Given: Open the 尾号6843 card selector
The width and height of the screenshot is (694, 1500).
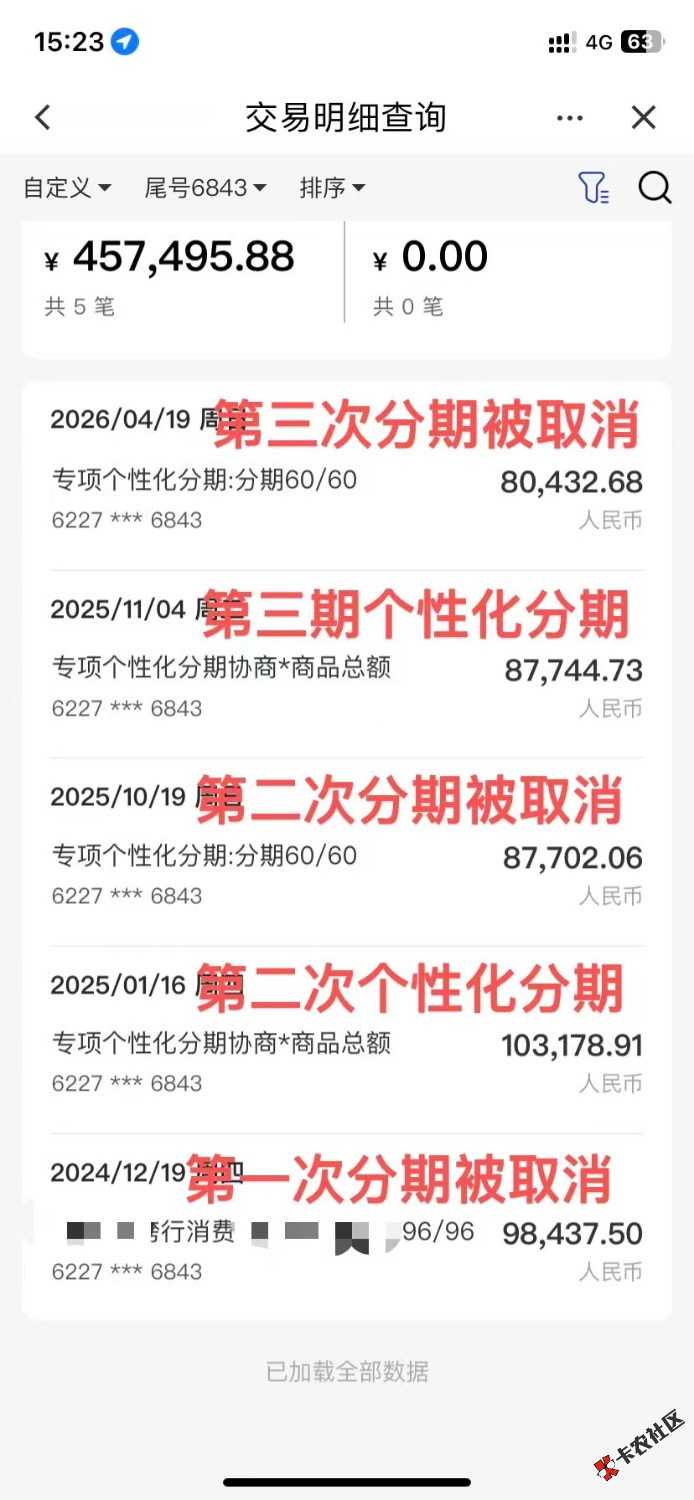Looking at the screenshot, I should coord(205,187).
